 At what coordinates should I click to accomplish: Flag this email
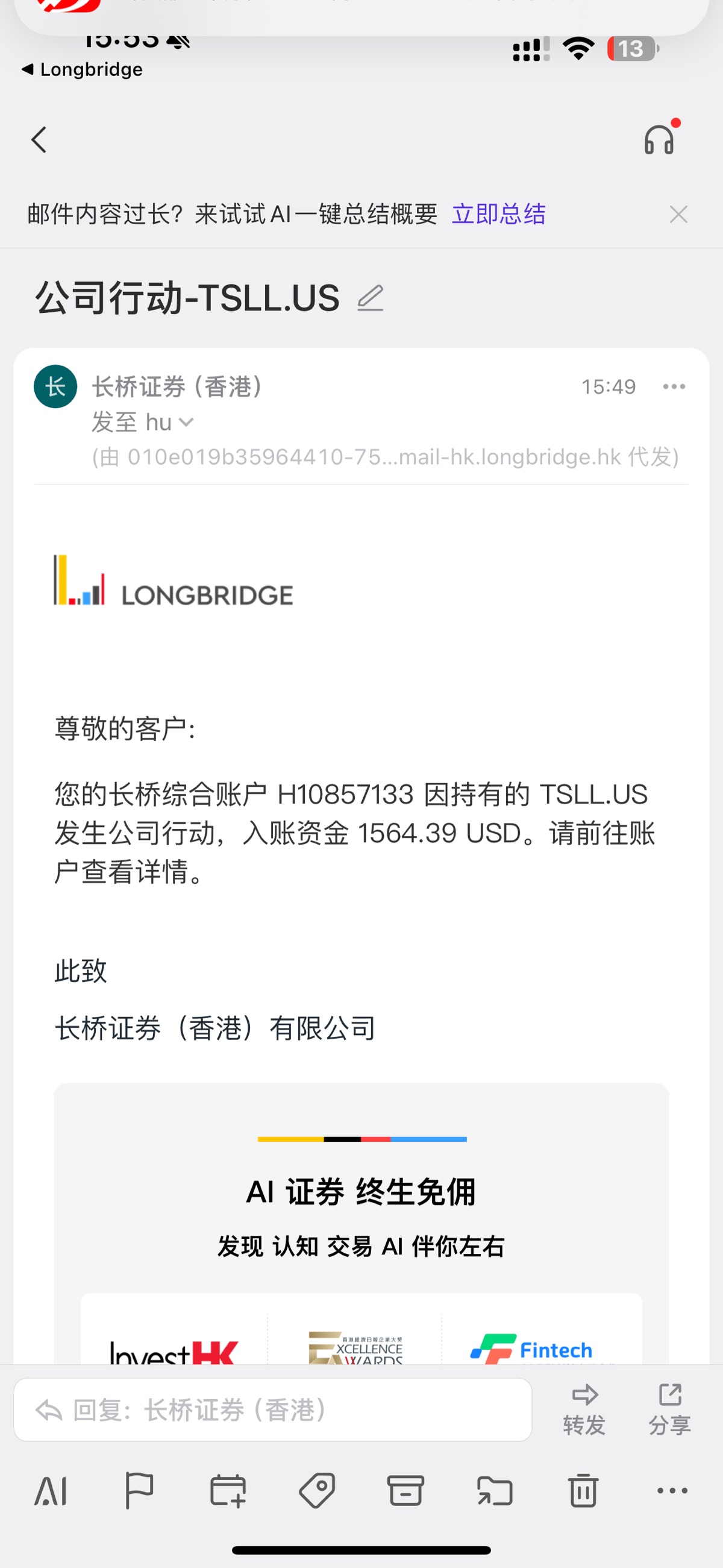[x=139, y=1491]
